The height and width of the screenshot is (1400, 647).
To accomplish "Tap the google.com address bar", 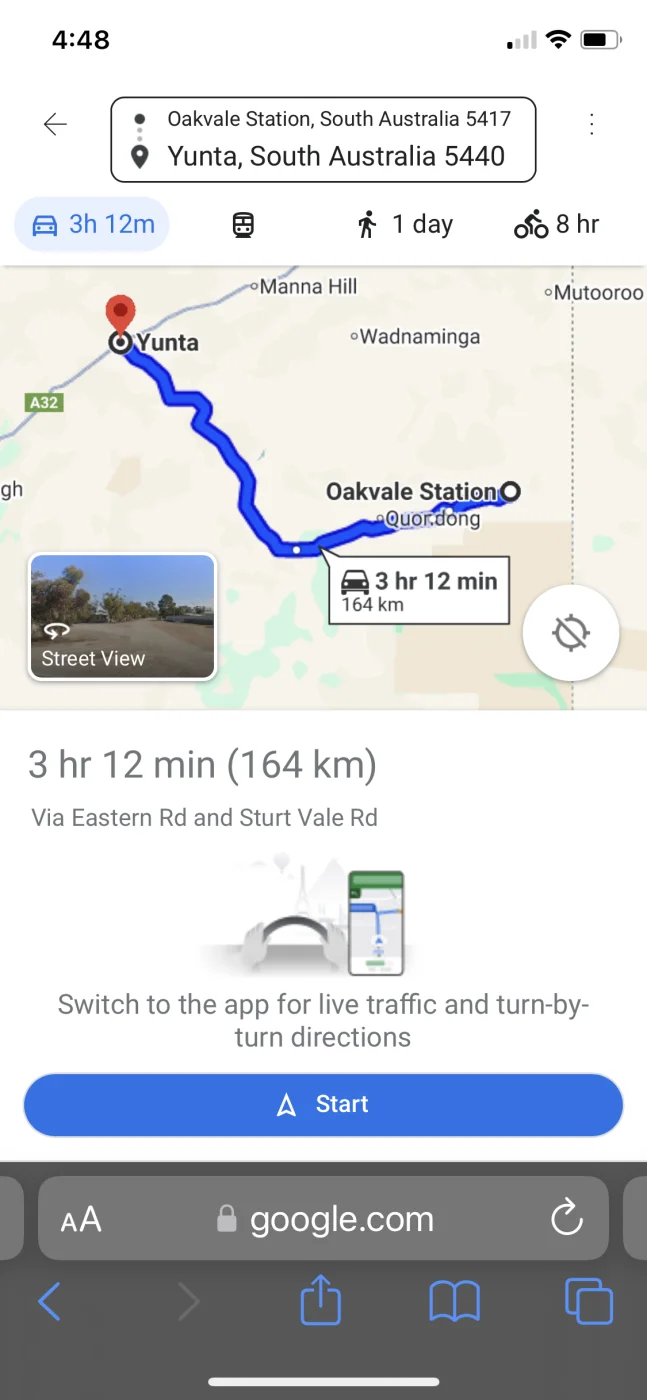I will pyautogui.click(x=325, y=1219).
